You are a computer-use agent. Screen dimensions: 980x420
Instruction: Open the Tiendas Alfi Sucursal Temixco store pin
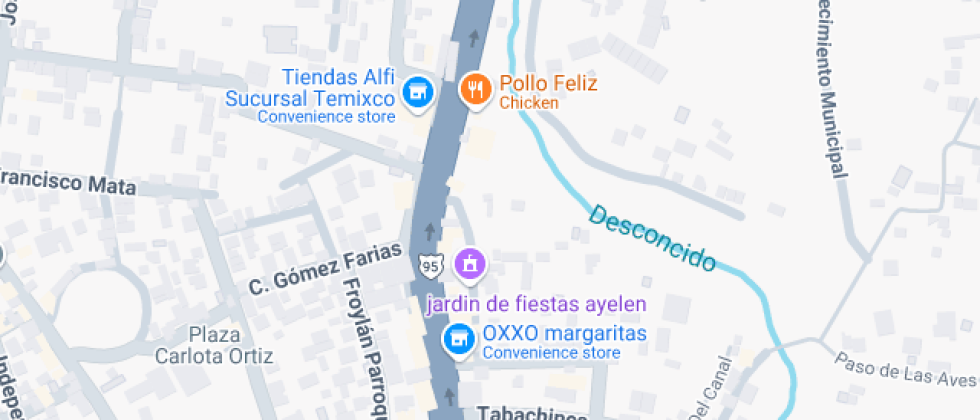point(416,93)
